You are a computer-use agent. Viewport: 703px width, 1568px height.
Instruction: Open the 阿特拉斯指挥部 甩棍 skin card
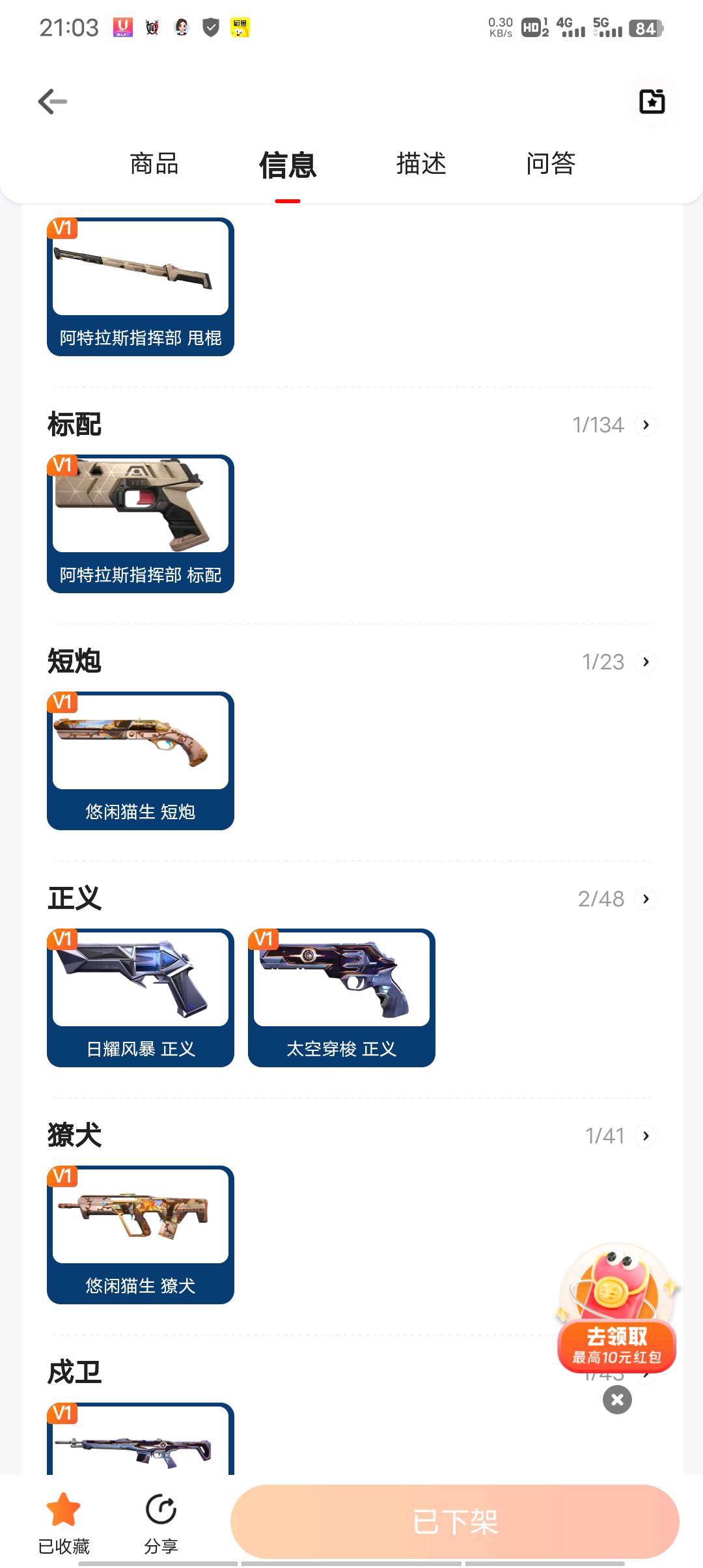pos(141,287)
